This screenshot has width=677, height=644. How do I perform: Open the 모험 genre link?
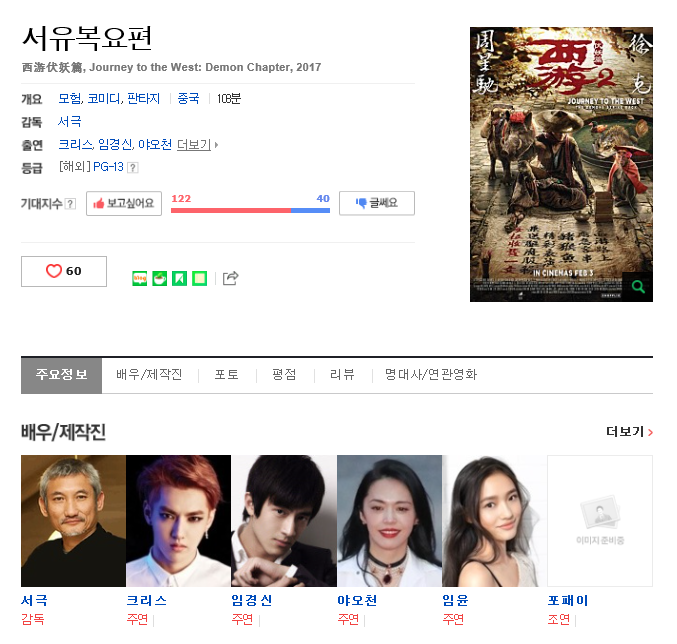(x=69, y=98)
